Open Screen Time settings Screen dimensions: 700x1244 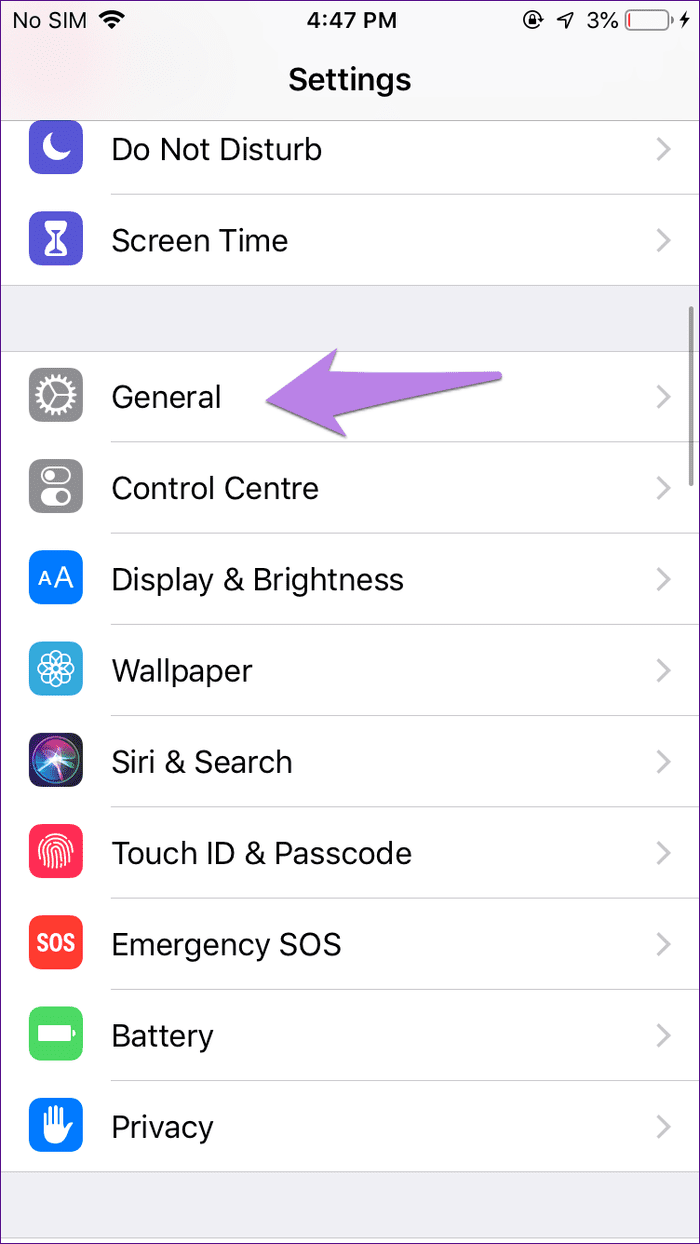pos(350,240)
